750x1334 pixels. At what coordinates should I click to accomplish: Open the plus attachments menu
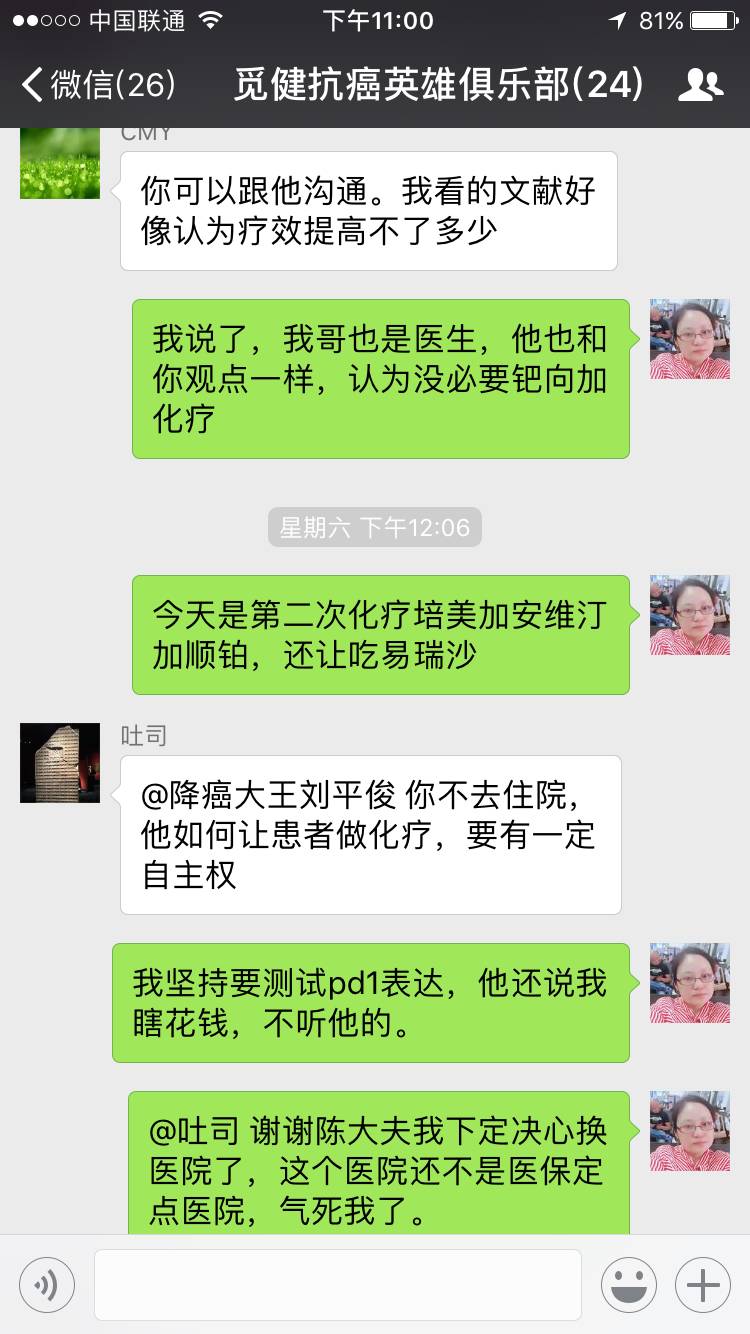(703, 1284)
